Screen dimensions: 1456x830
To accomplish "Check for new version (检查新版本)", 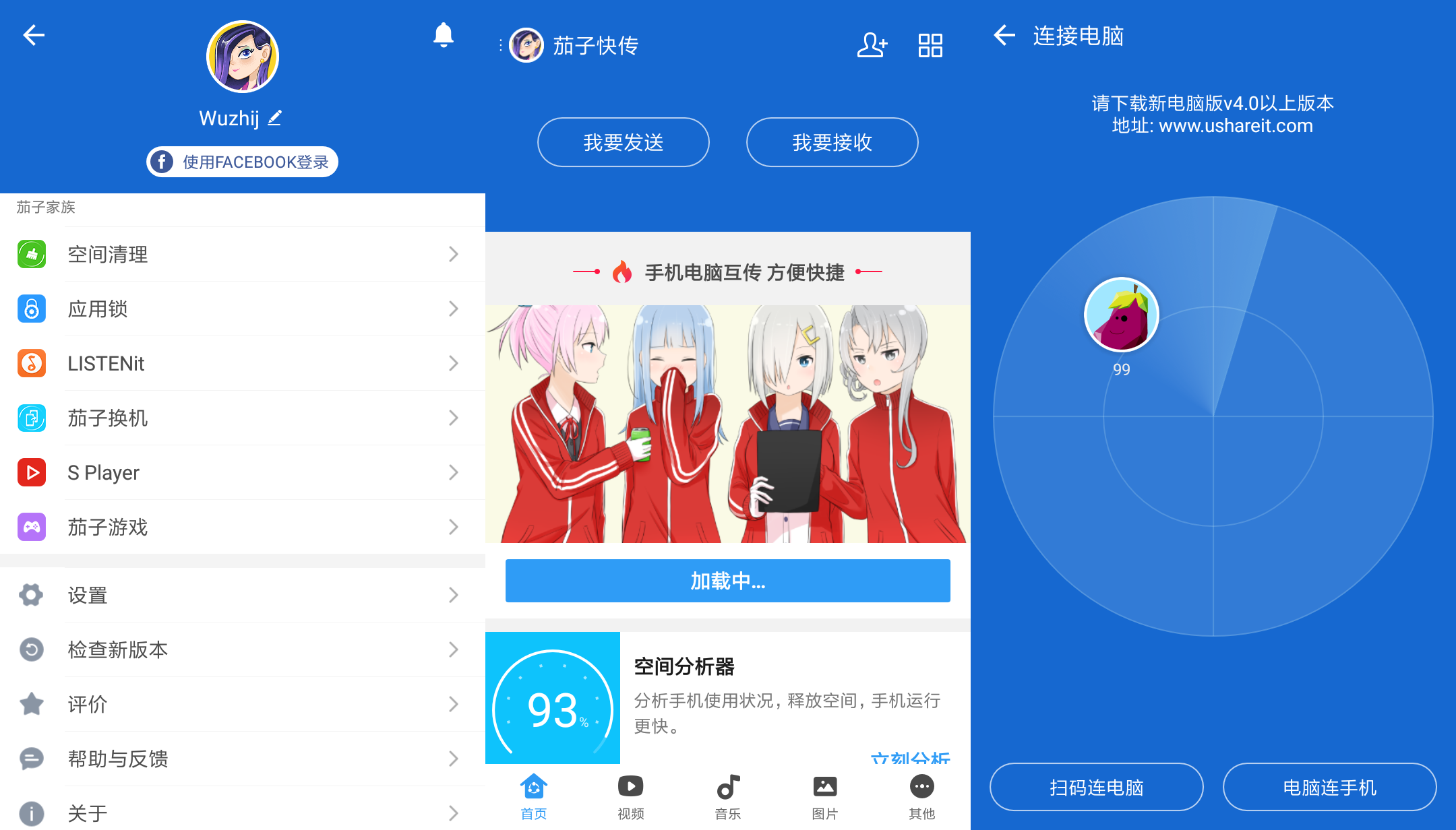I will point(243,650).
